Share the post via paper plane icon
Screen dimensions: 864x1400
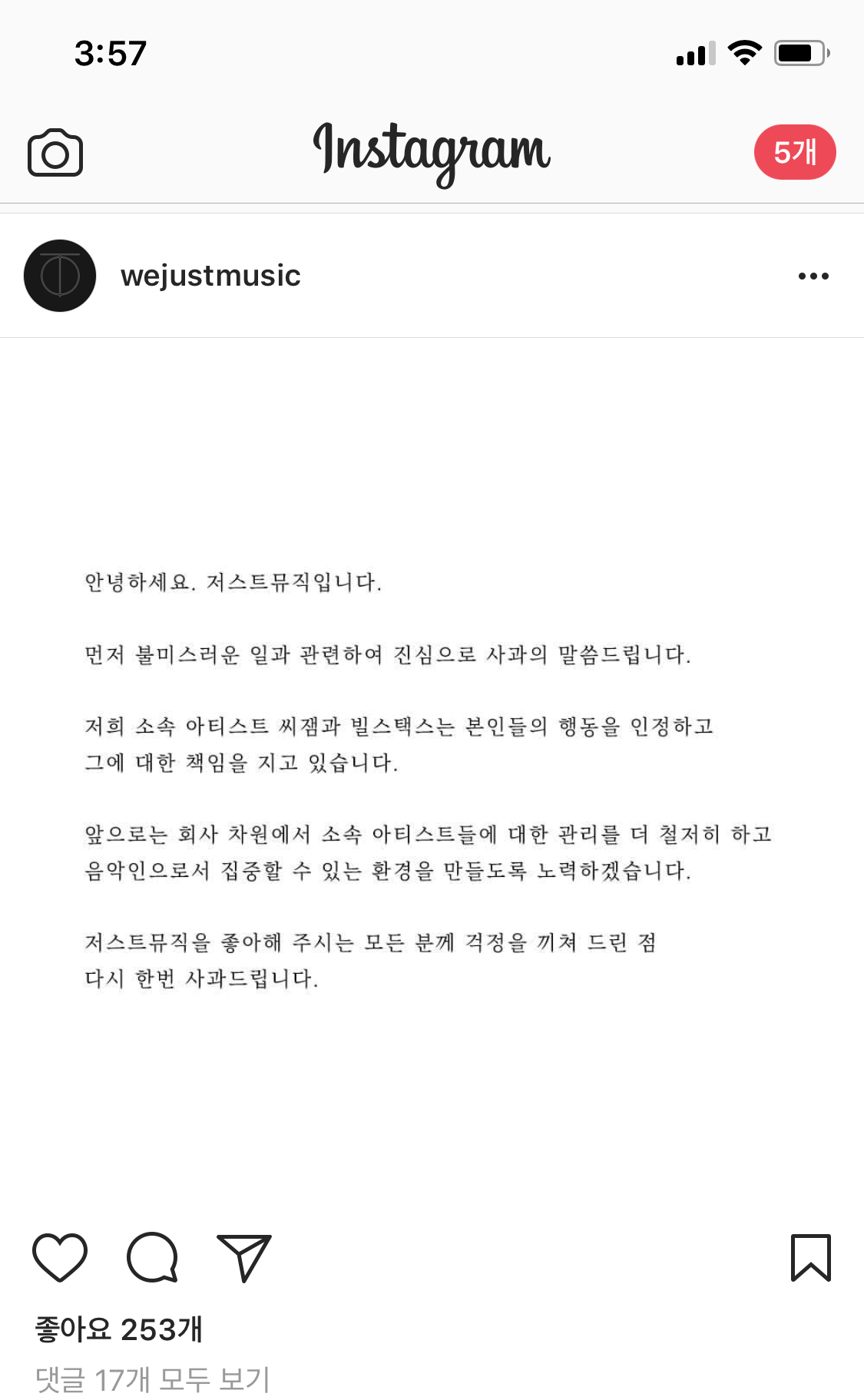244,1258
